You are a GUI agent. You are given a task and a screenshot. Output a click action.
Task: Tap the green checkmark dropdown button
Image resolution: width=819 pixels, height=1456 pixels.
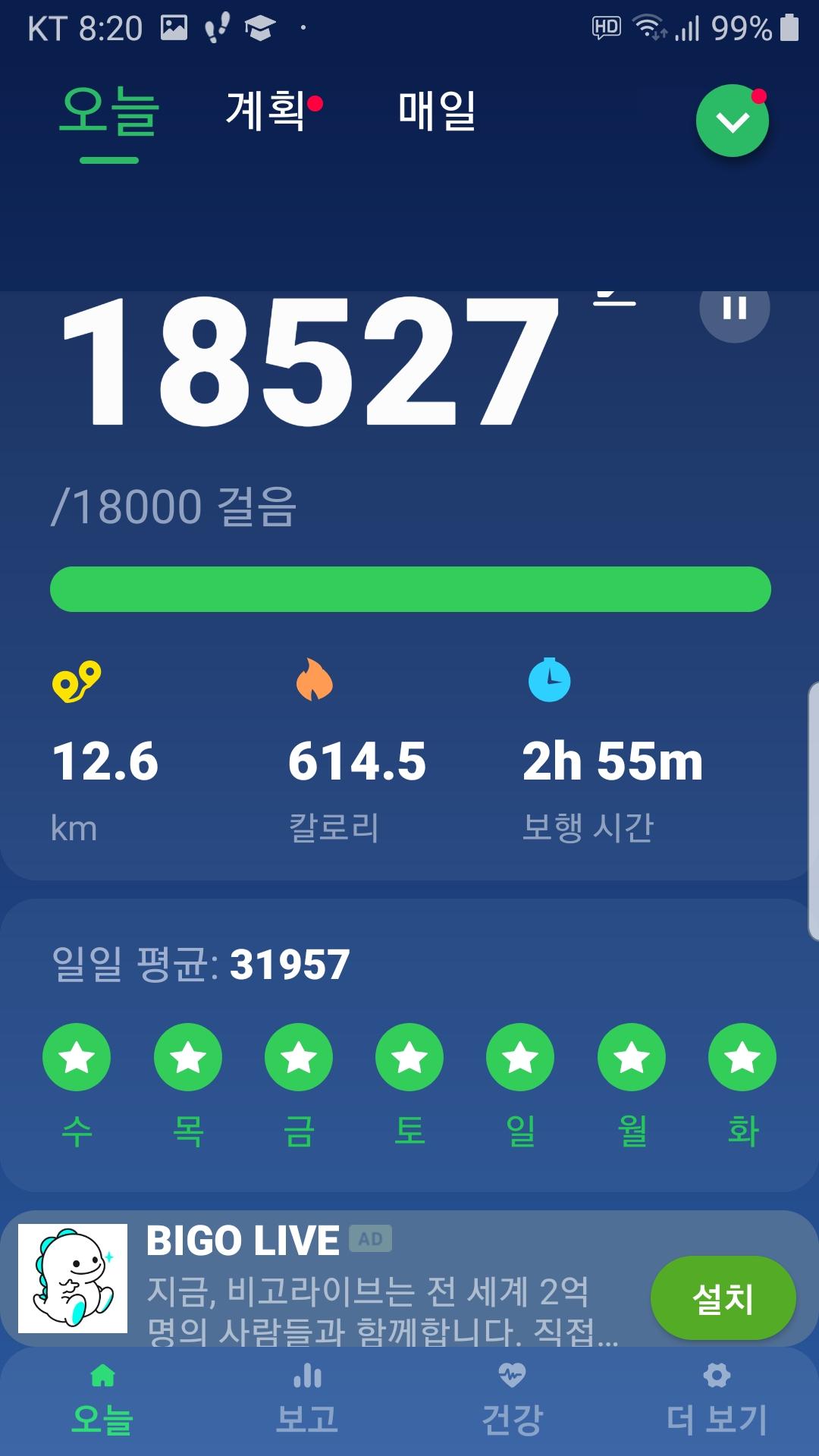coord(732,121)
